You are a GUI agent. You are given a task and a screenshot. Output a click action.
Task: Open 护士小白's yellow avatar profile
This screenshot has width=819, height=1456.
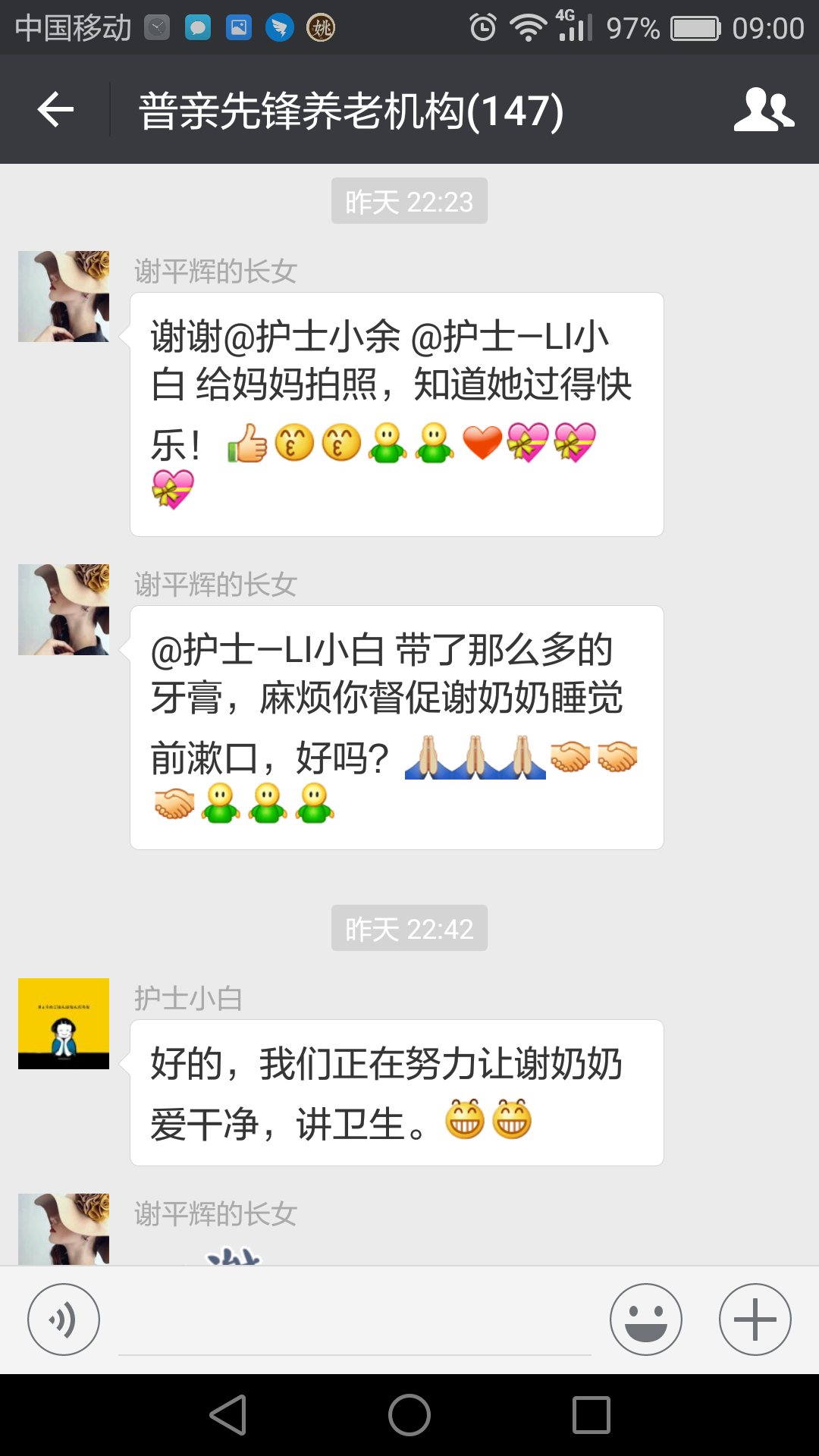(64, 1023)
